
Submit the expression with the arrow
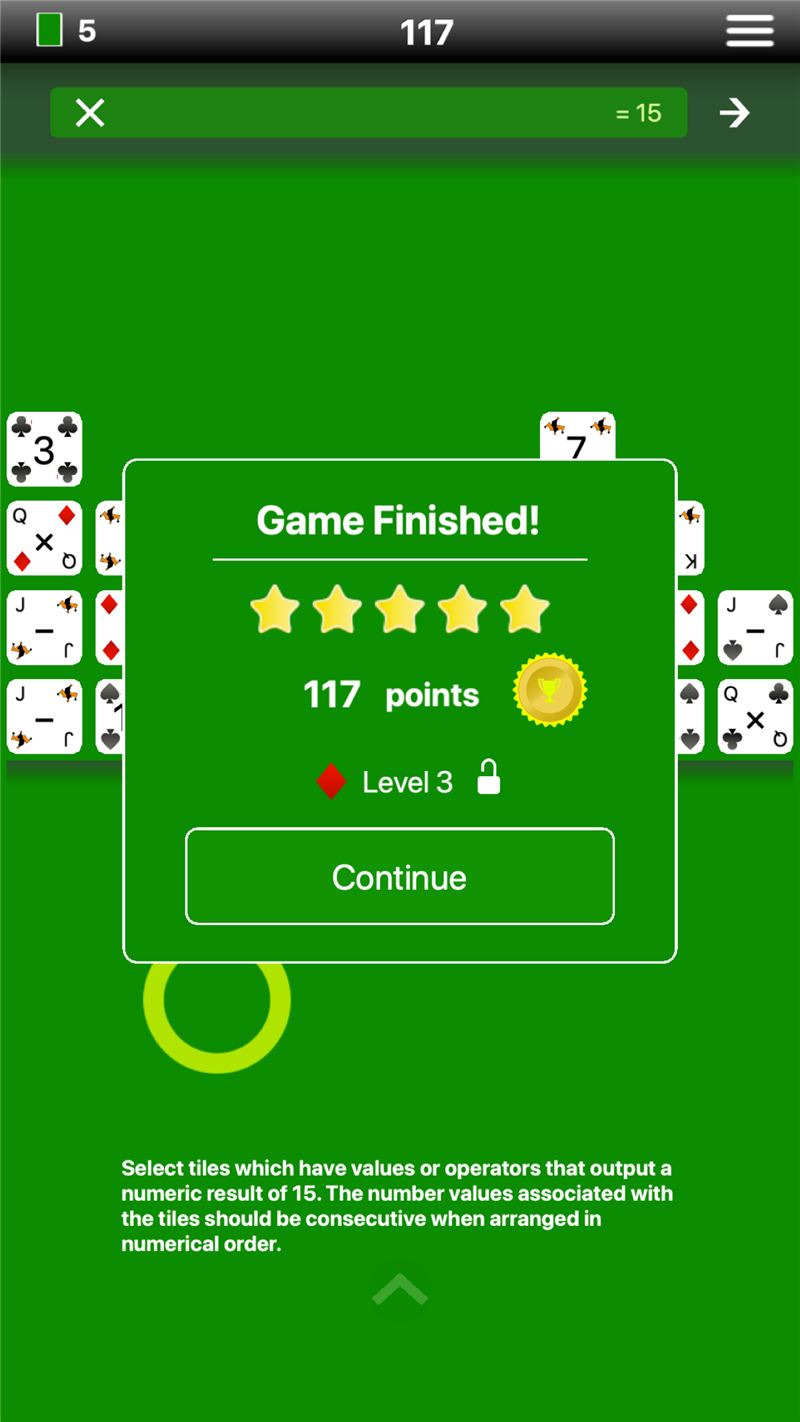[x=735, y=113]
